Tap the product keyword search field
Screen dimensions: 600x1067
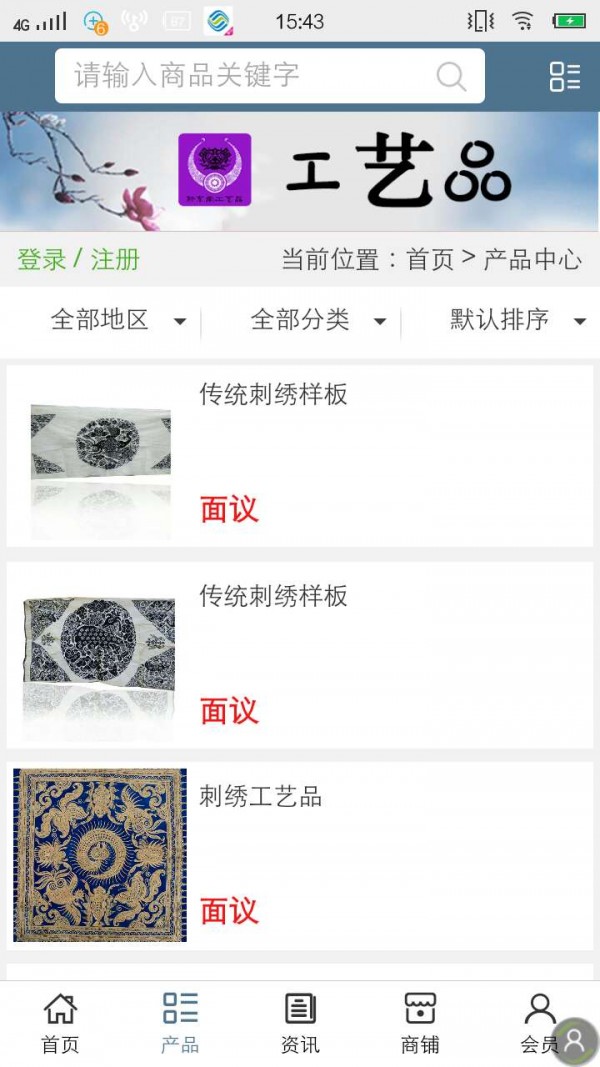[250, 76]
